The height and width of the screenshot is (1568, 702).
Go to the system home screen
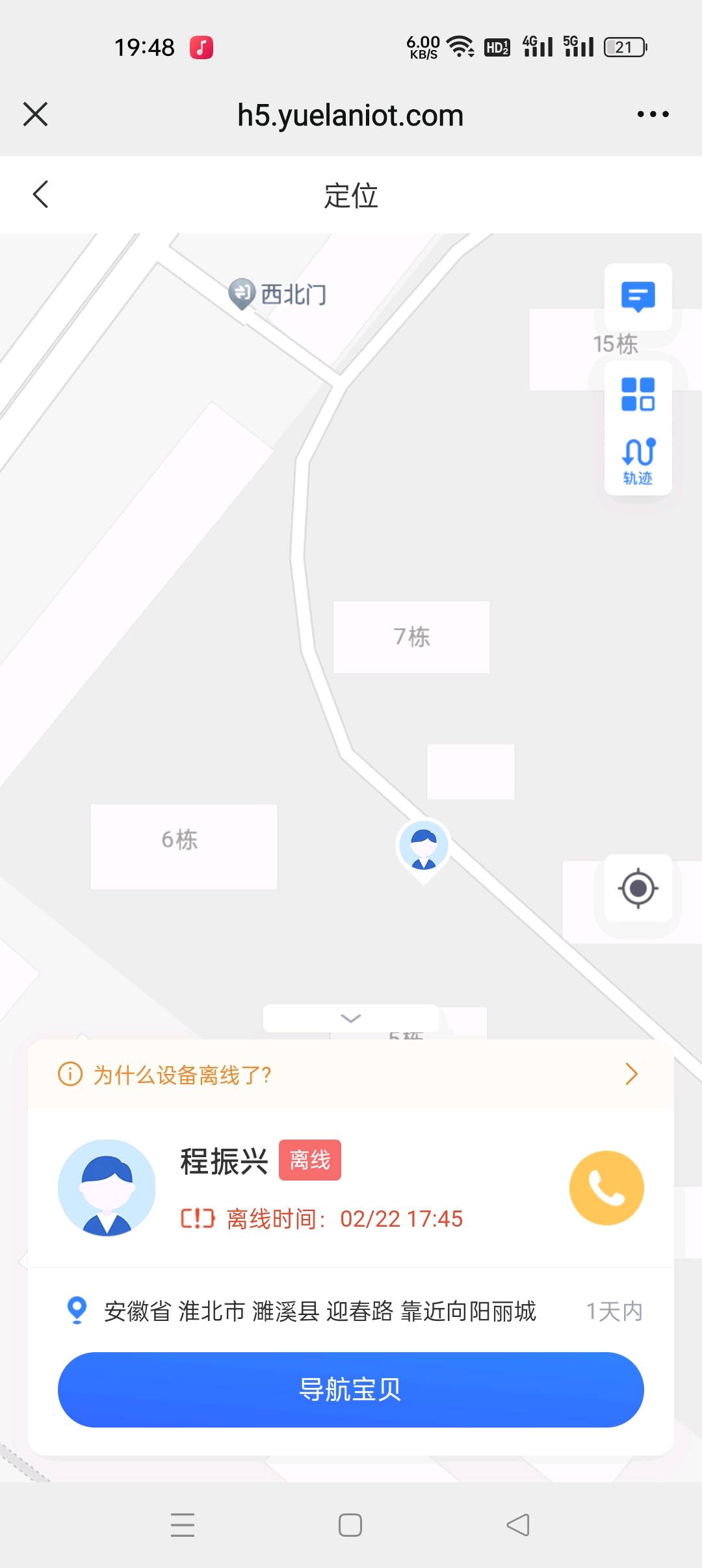[x=350, y=1524]
